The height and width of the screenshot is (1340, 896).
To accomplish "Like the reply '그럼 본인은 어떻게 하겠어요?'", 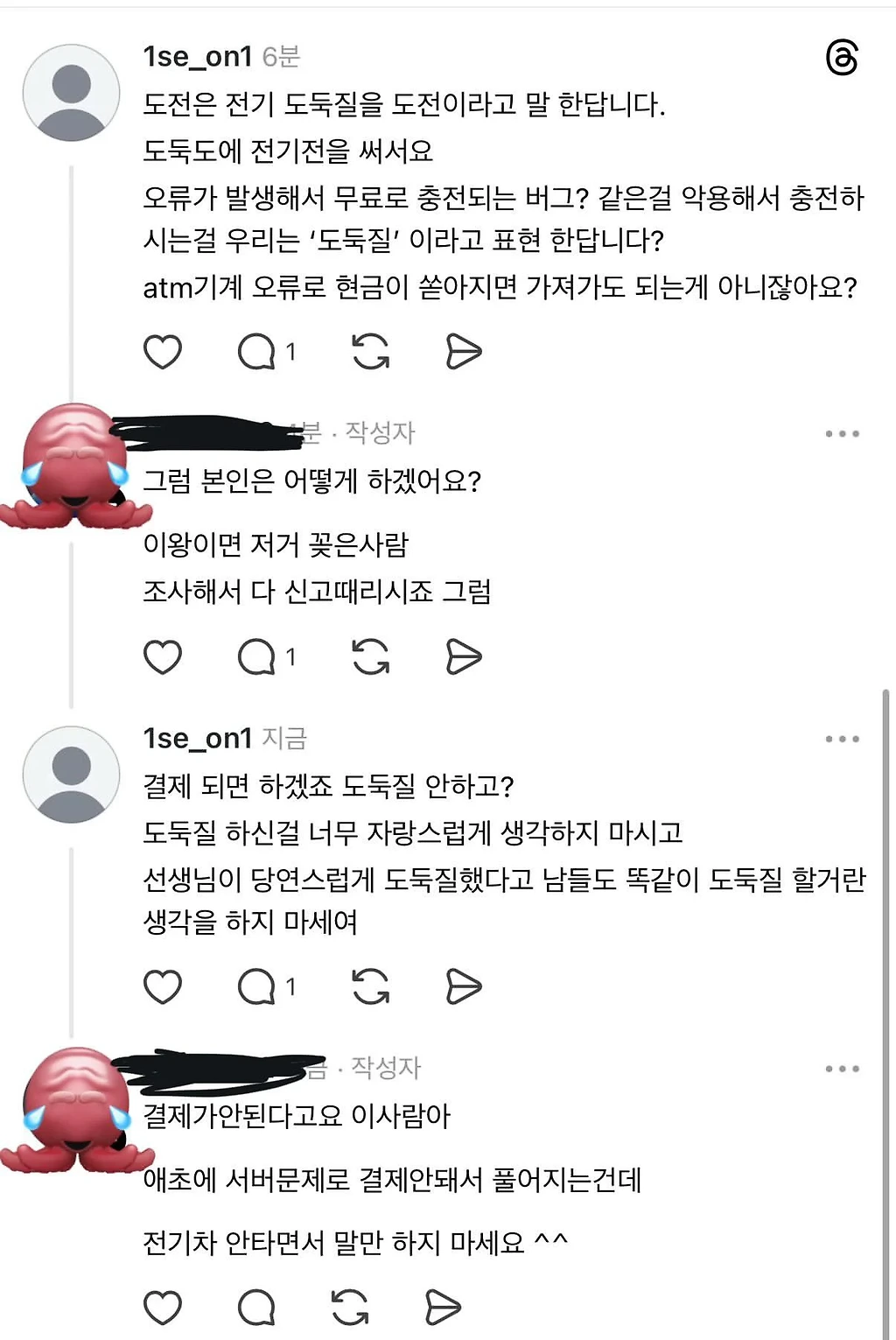I will [162, 656].
